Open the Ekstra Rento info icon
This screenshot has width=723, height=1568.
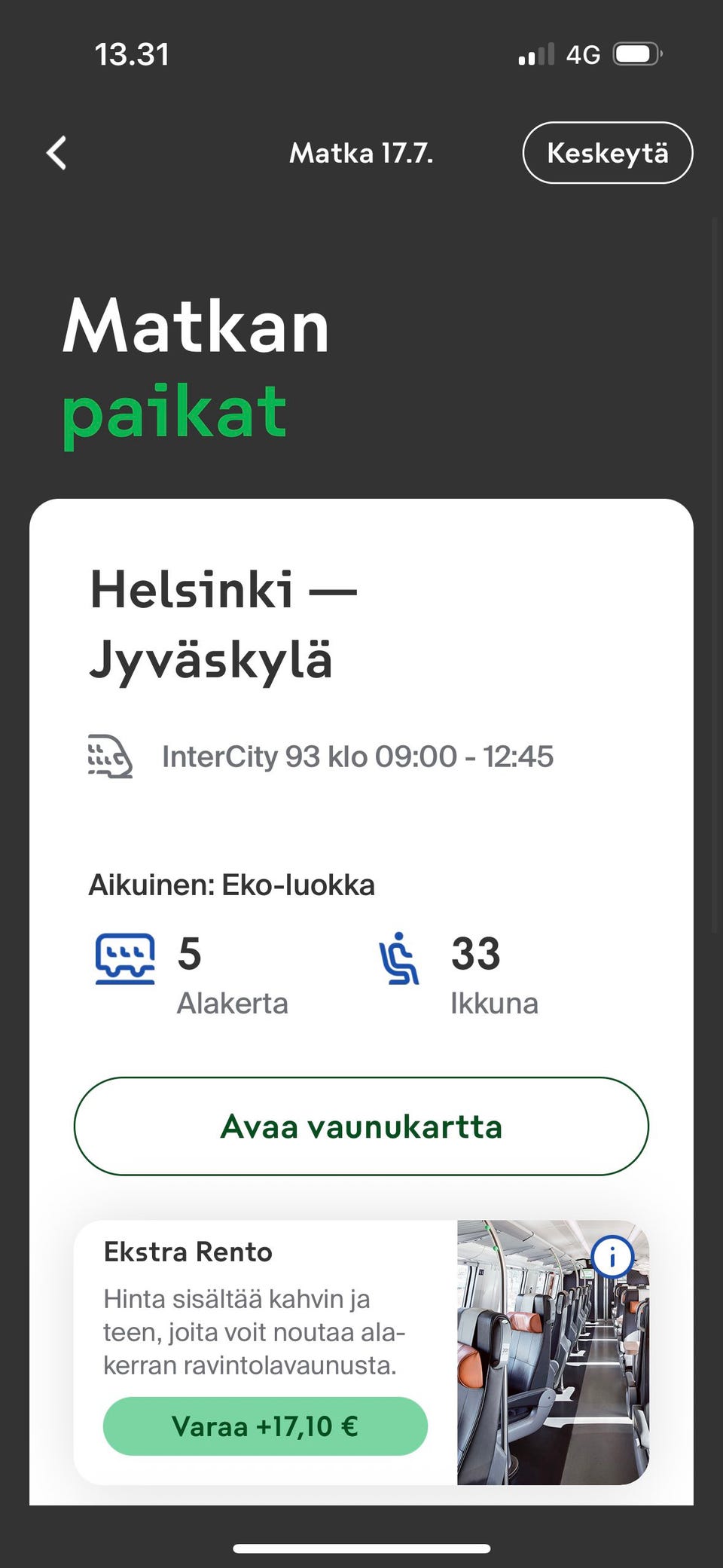612,1257
